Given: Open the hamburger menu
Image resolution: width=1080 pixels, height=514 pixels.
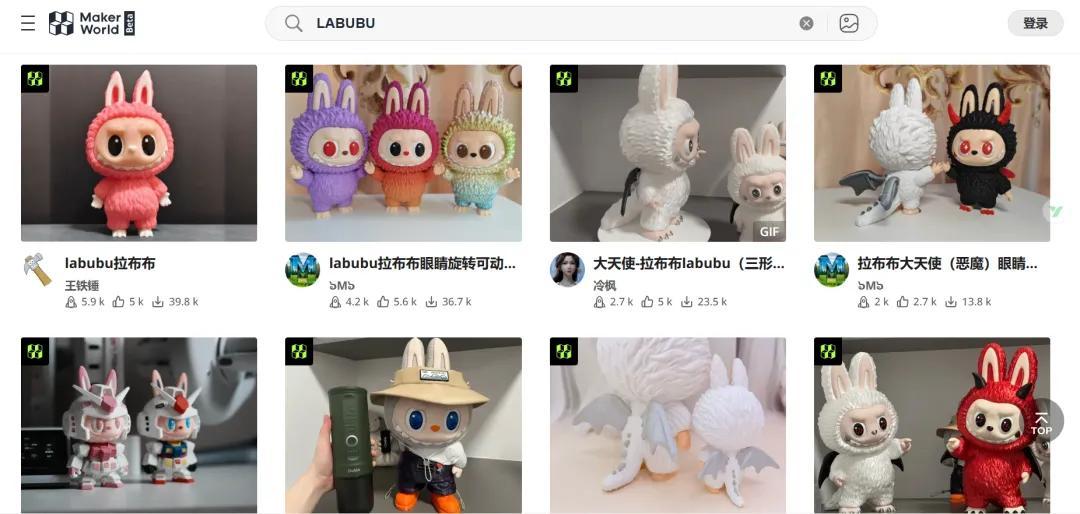Looking at the screenshot, I should tap(28, 23).
